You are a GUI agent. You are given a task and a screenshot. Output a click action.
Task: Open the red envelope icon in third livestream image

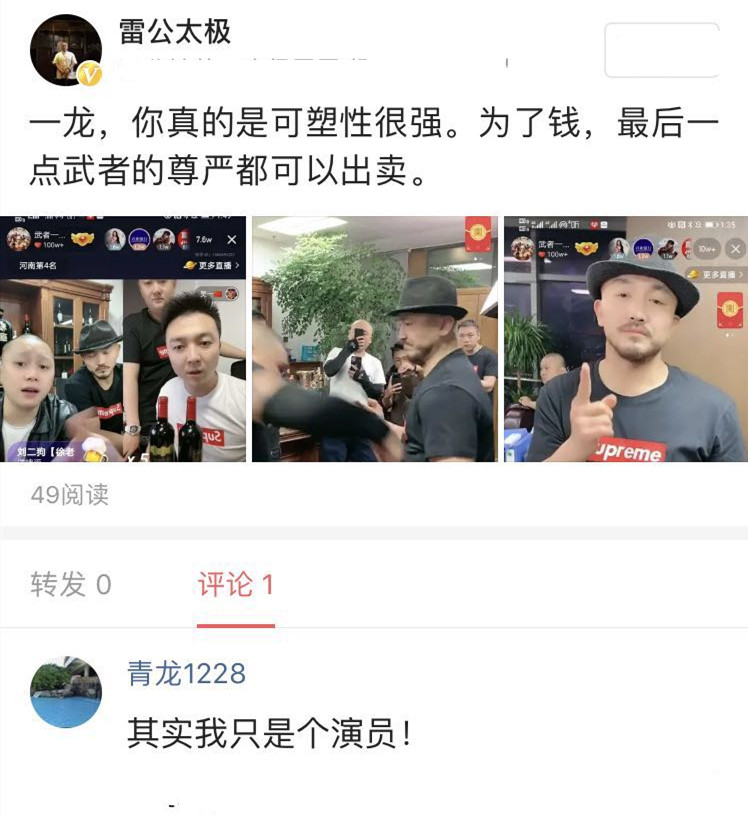coord(729,309)
